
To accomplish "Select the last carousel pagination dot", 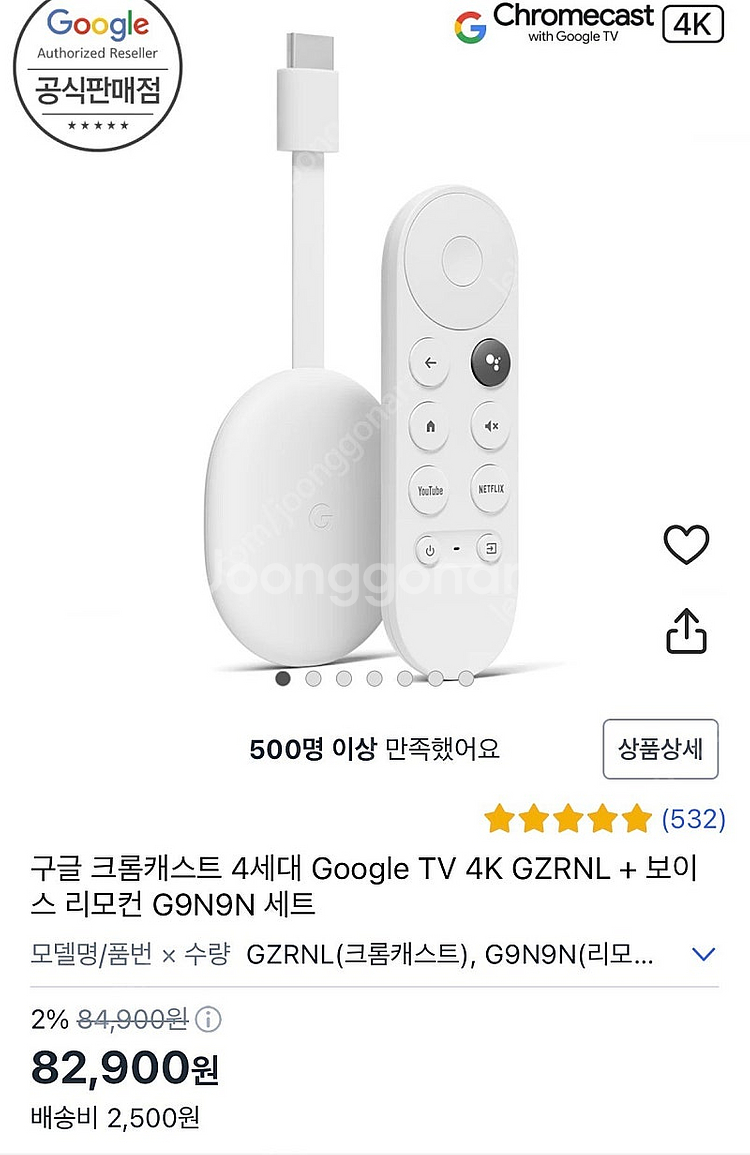I will click(x=466, y=679).
